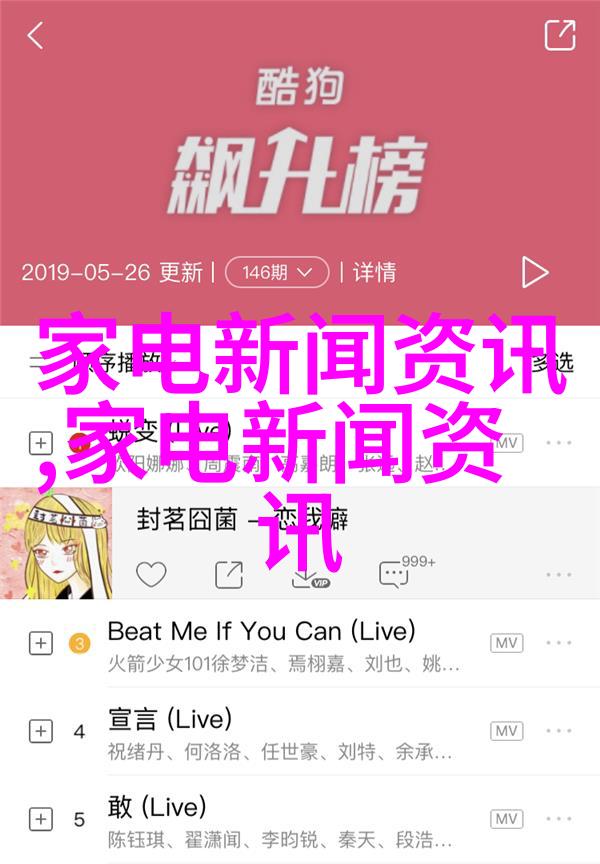Open the Beat Me If You Can (Live) song
The image size is (600, 864).
tap(260, 632)
